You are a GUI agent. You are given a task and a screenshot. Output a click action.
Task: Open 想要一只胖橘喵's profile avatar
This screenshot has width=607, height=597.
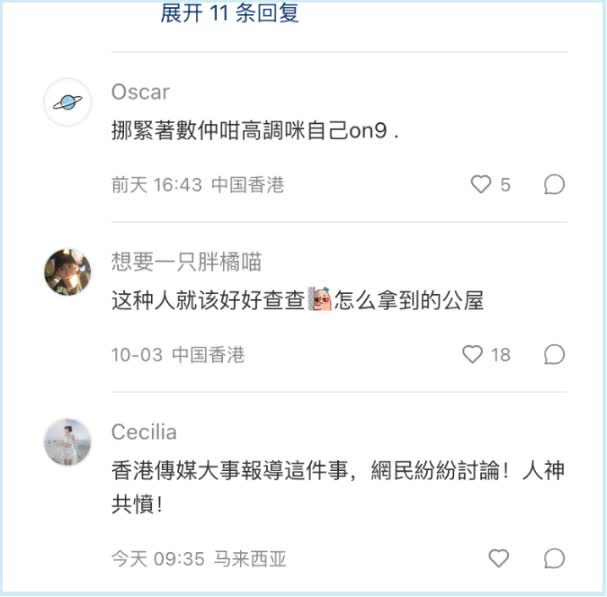point(67,271)
